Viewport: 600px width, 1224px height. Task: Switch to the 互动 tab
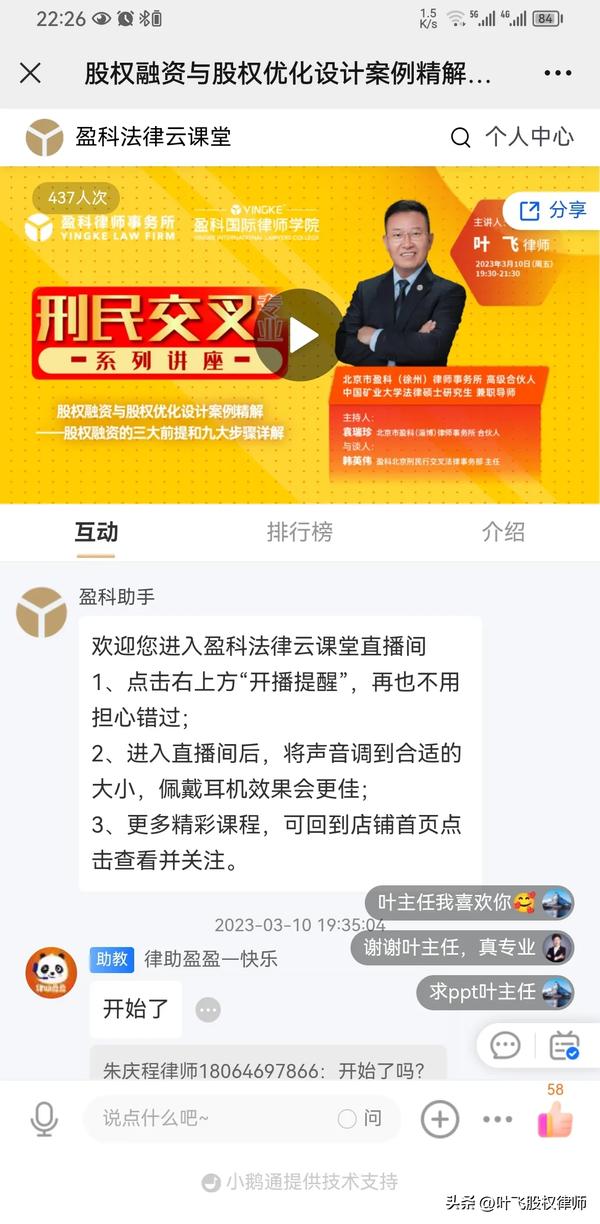click(96, 532)
